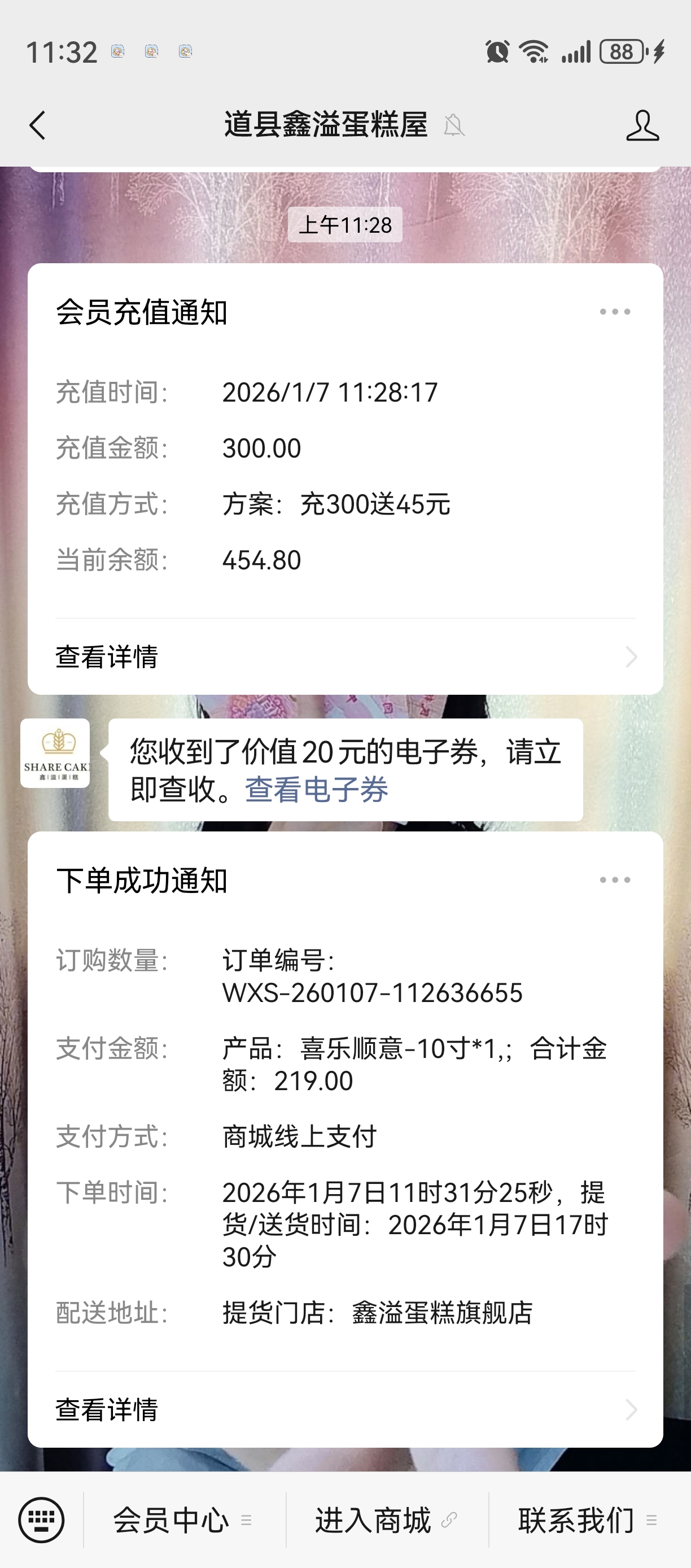691x1568 pixels.
Task: Open more options on 会员充值通知 card
Action: (x=614, y=312)
